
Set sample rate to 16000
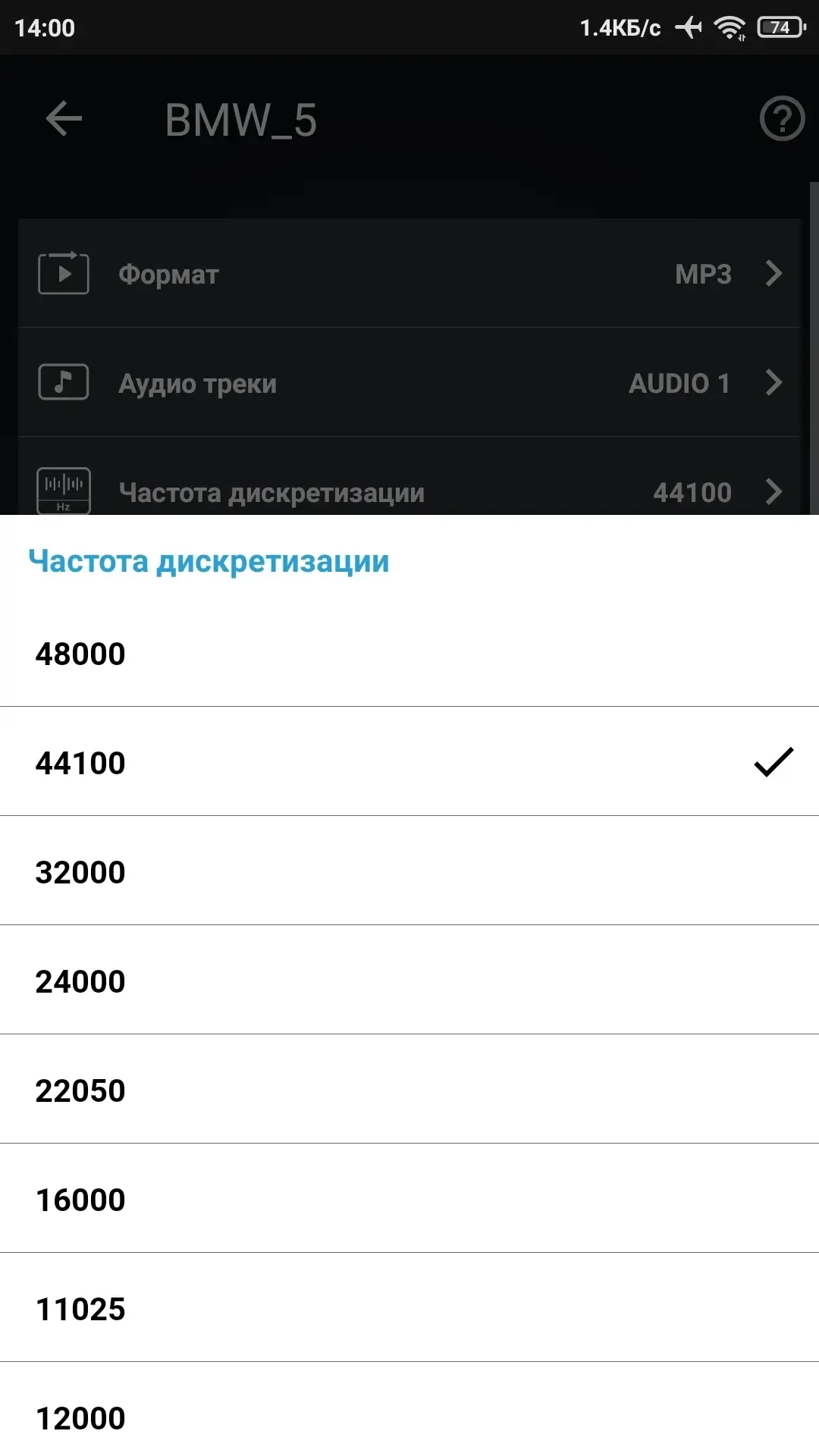[409, 1199]
